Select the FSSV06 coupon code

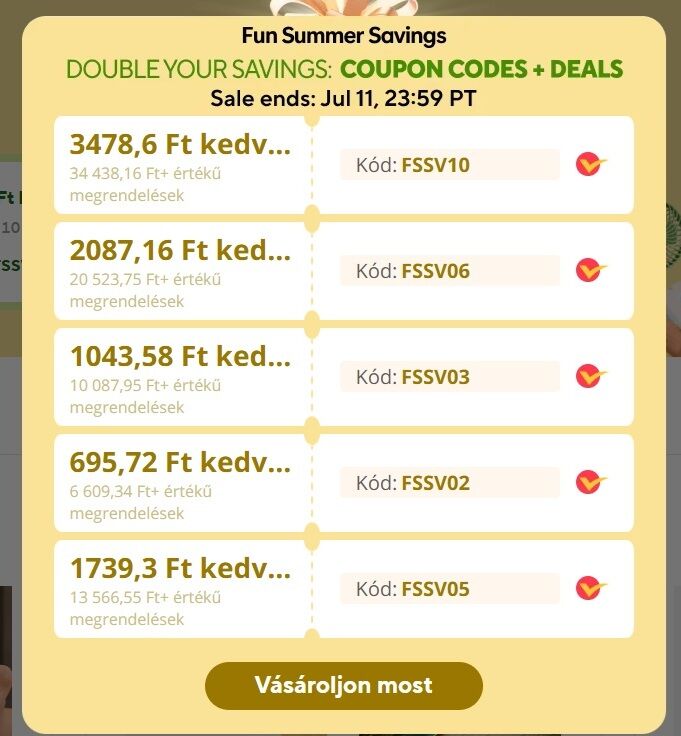tap(450, 271)
